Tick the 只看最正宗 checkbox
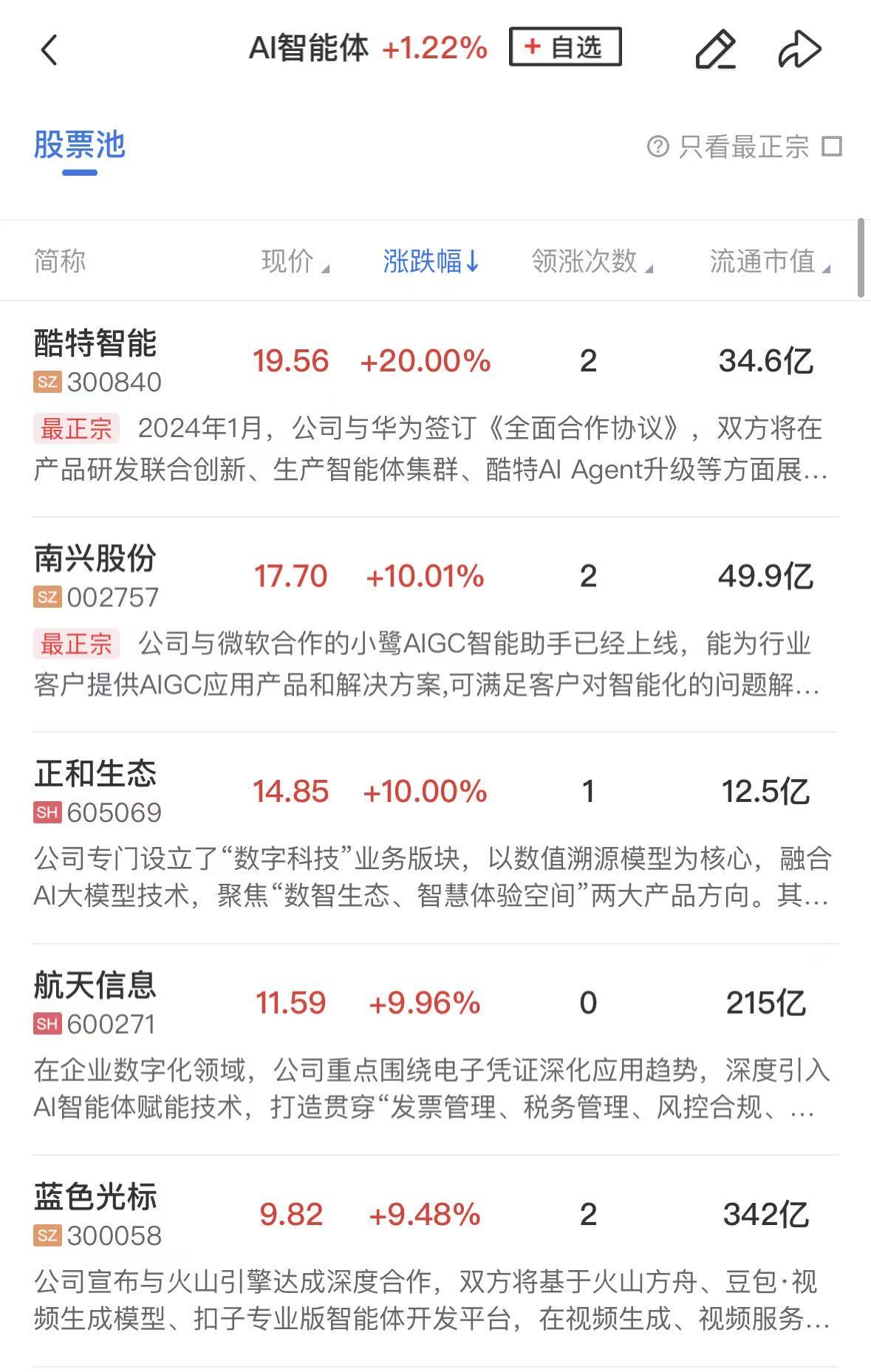The width and height of the screenshot is (871, 1372). pyautogui.click(x=833, y=146)
